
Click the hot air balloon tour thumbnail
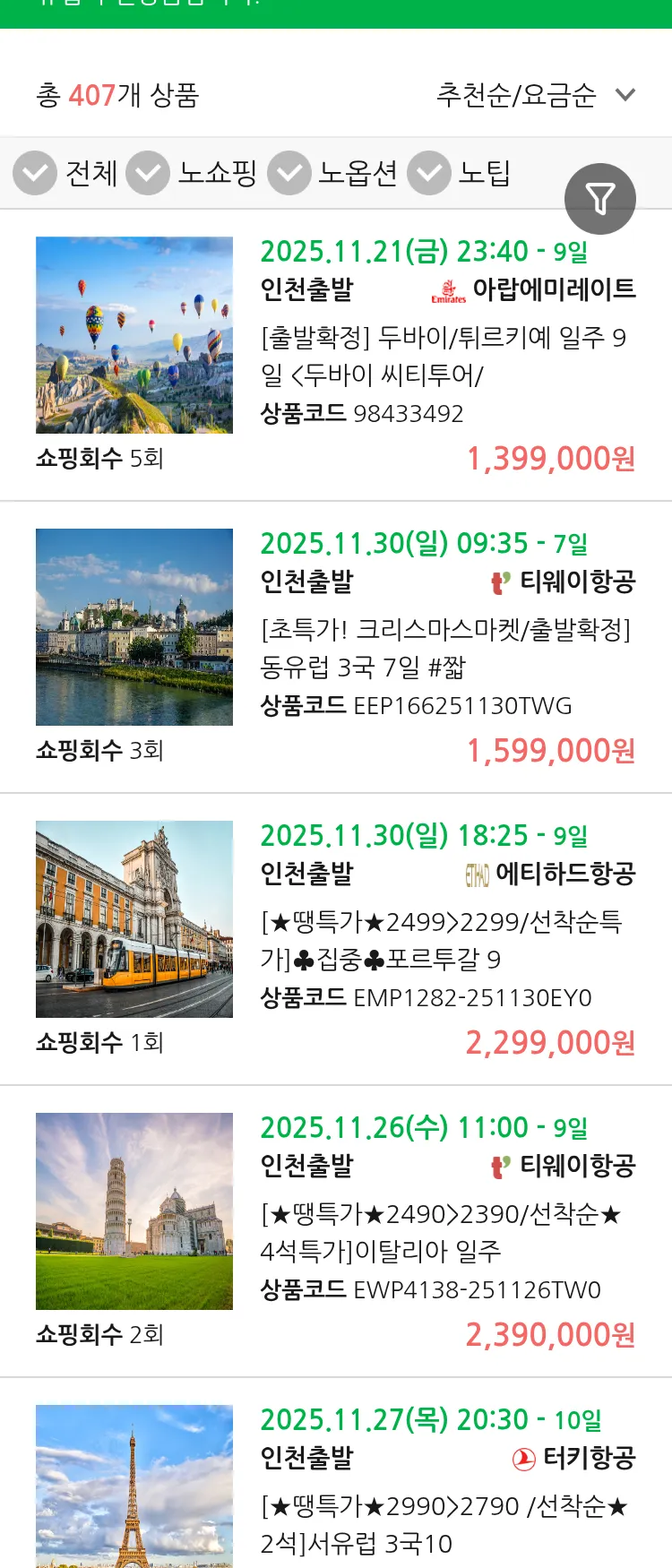[134, 332]
